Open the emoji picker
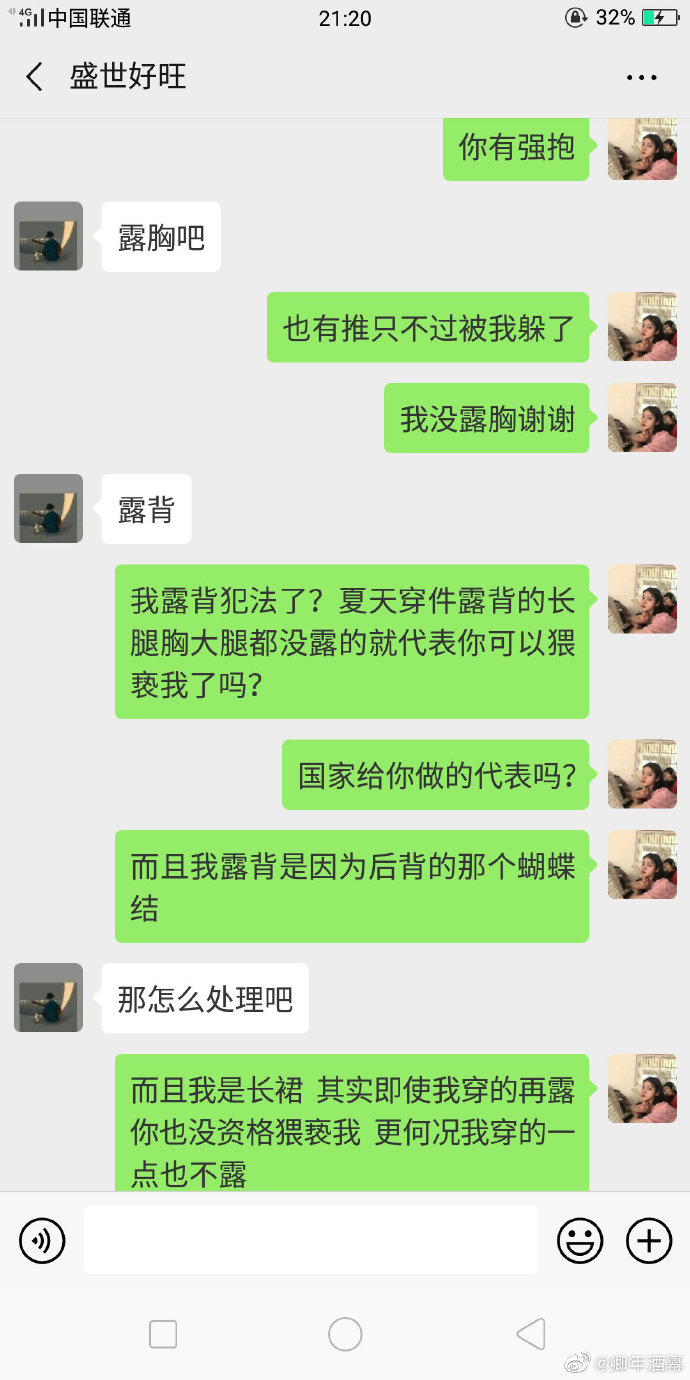Screen dimensions: 690x1380 (x=580, y=1241)
